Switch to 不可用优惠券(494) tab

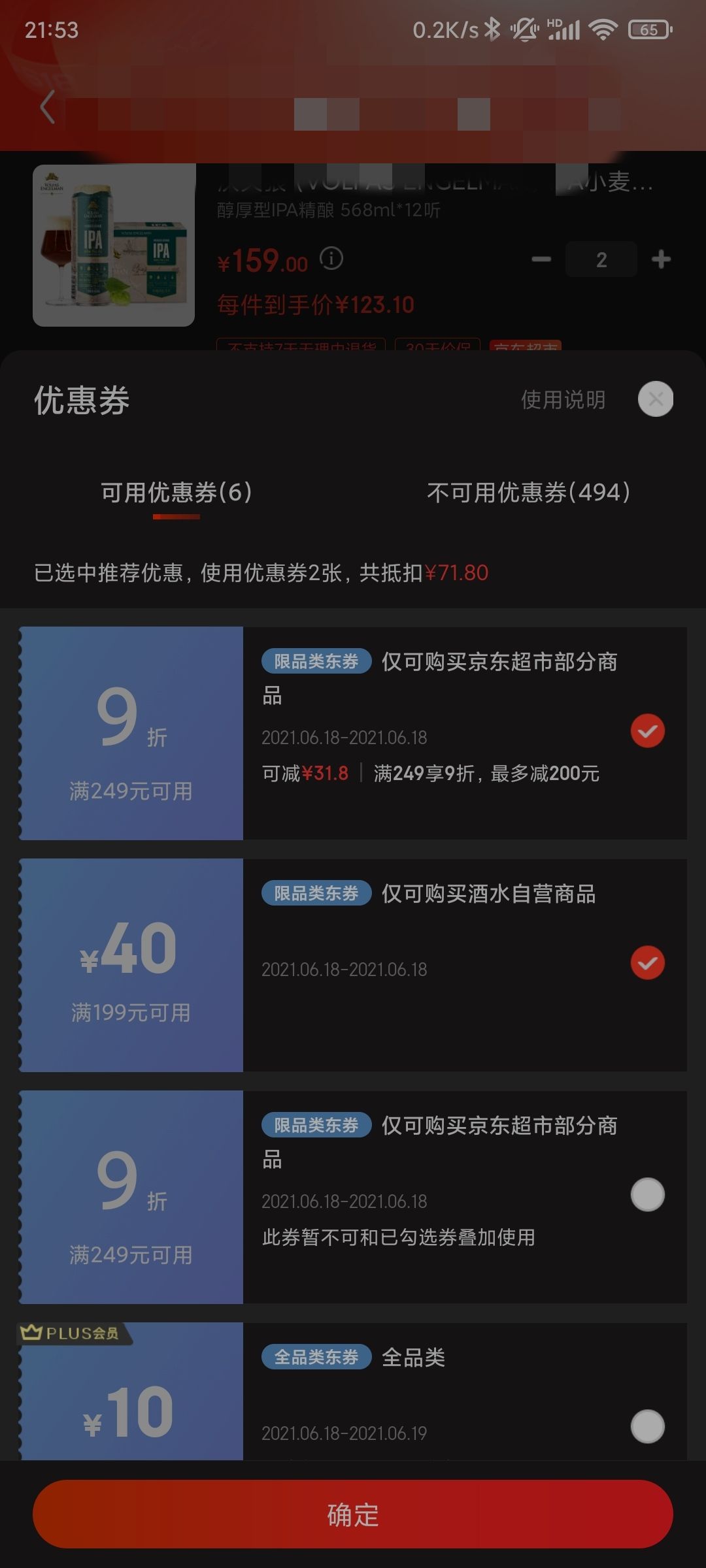pos(528,493)
